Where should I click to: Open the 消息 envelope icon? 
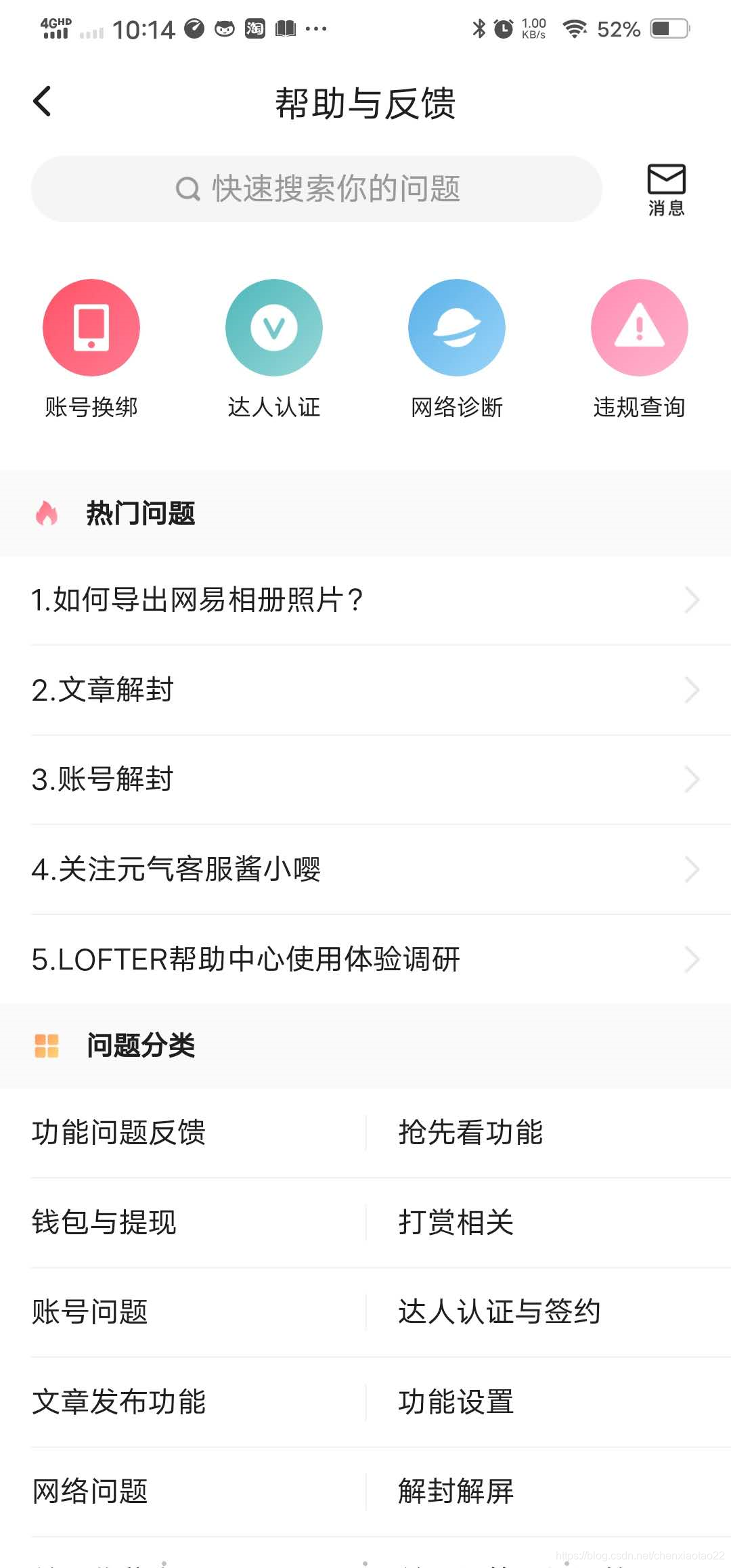(667, 190)
